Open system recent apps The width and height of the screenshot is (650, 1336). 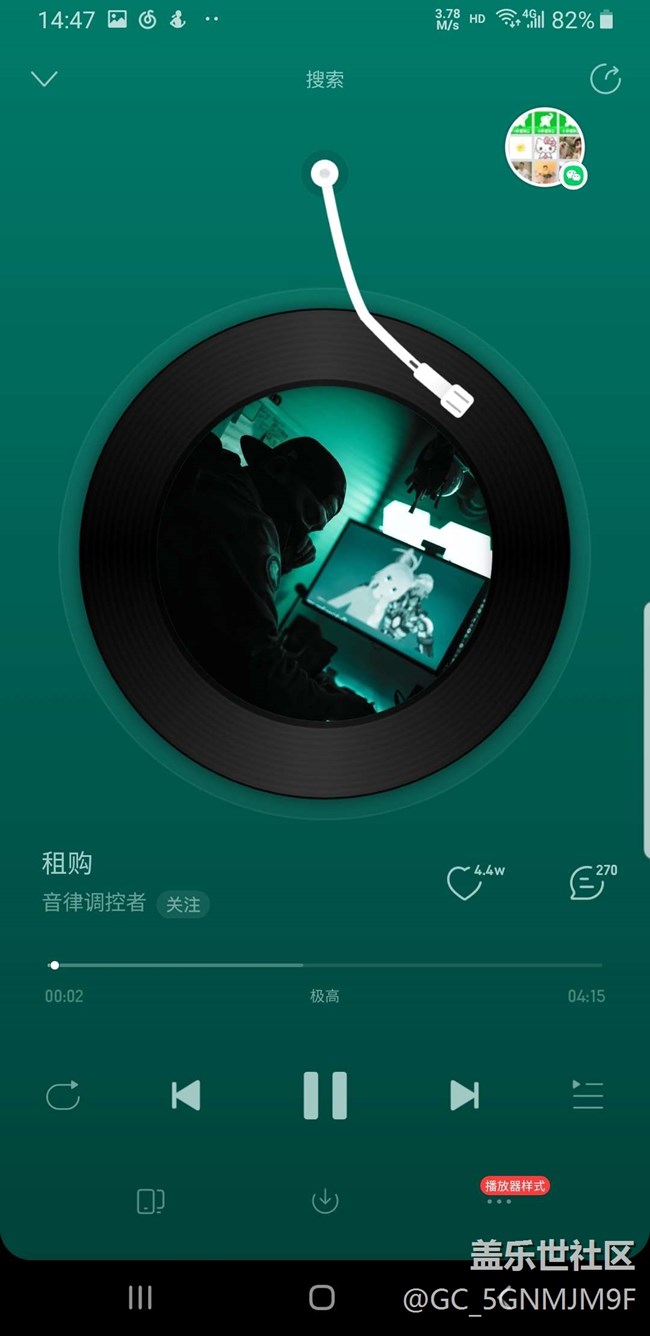tap(141, 1298)
